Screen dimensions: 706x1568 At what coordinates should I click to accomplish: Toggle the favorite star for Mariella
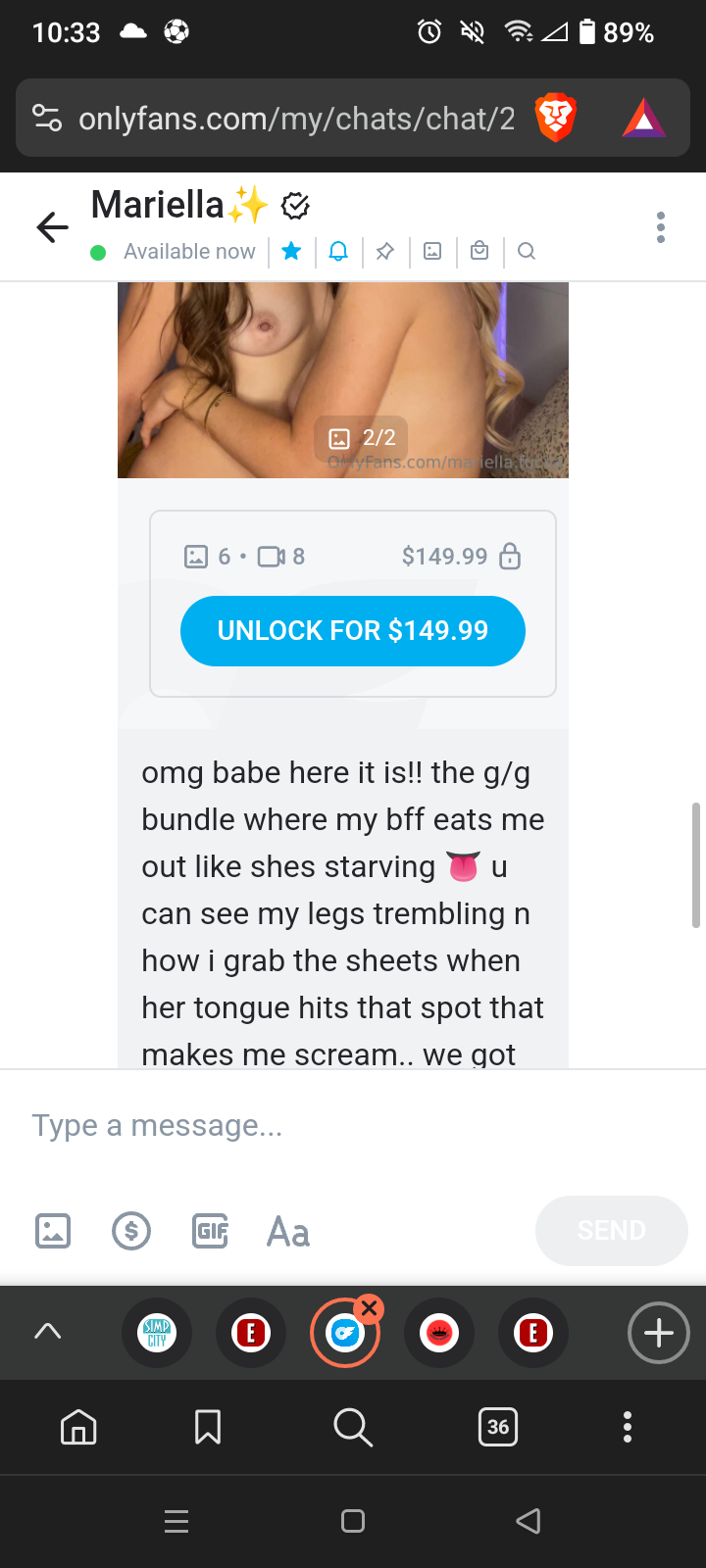(x=291, y=252)
